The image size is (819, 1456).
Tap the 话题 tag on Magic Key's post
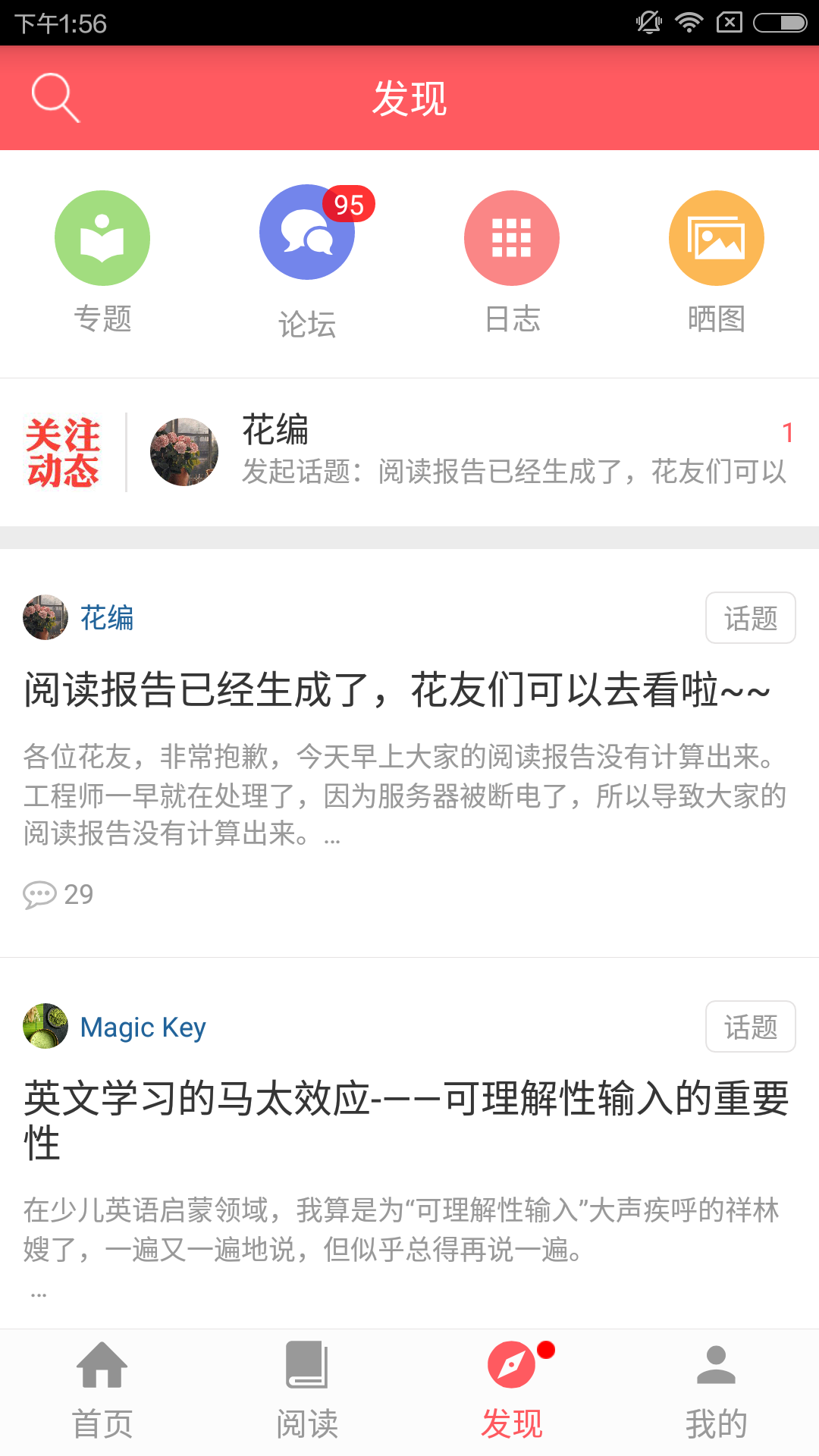750,1027
